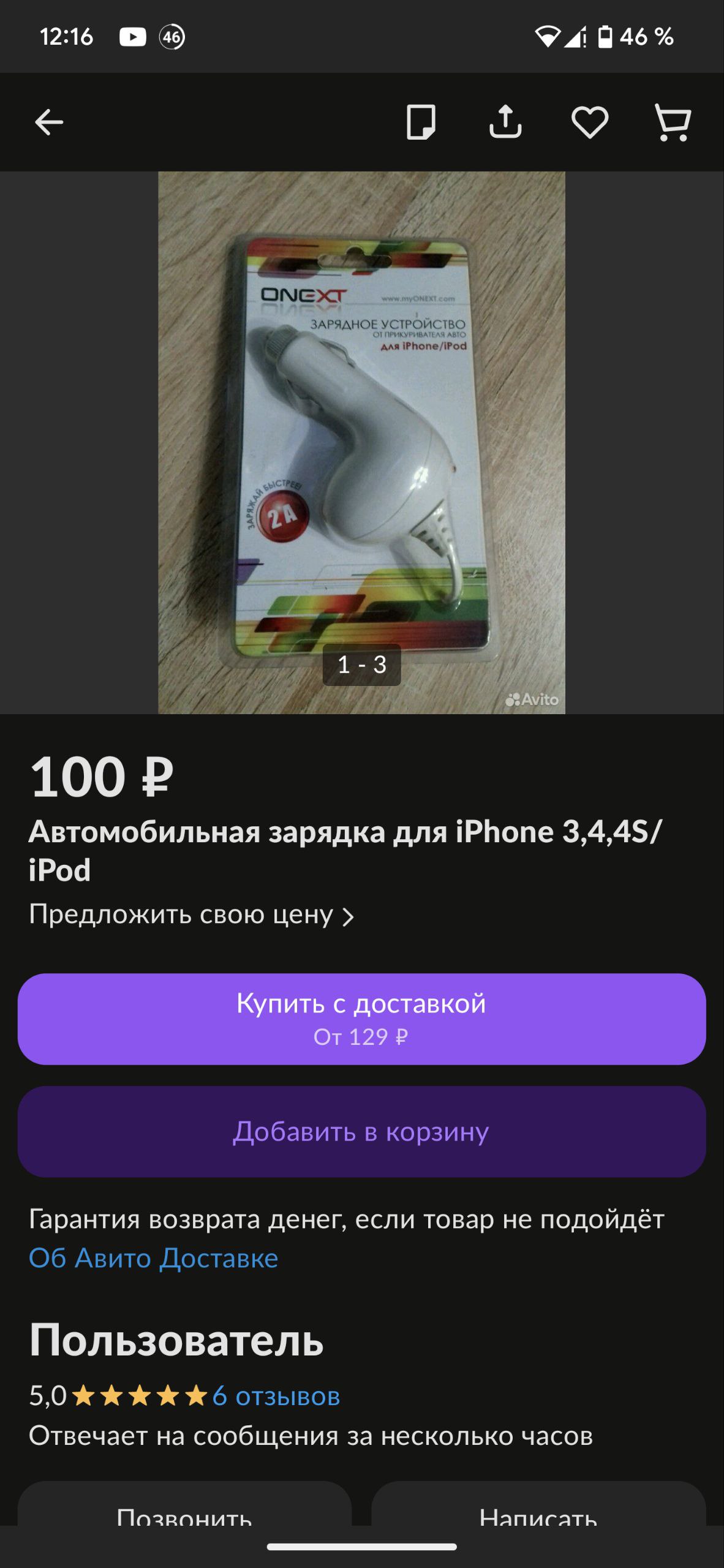Open the ONEXT charger product photo
The image size is (724, 1568).
pos(361,442)
